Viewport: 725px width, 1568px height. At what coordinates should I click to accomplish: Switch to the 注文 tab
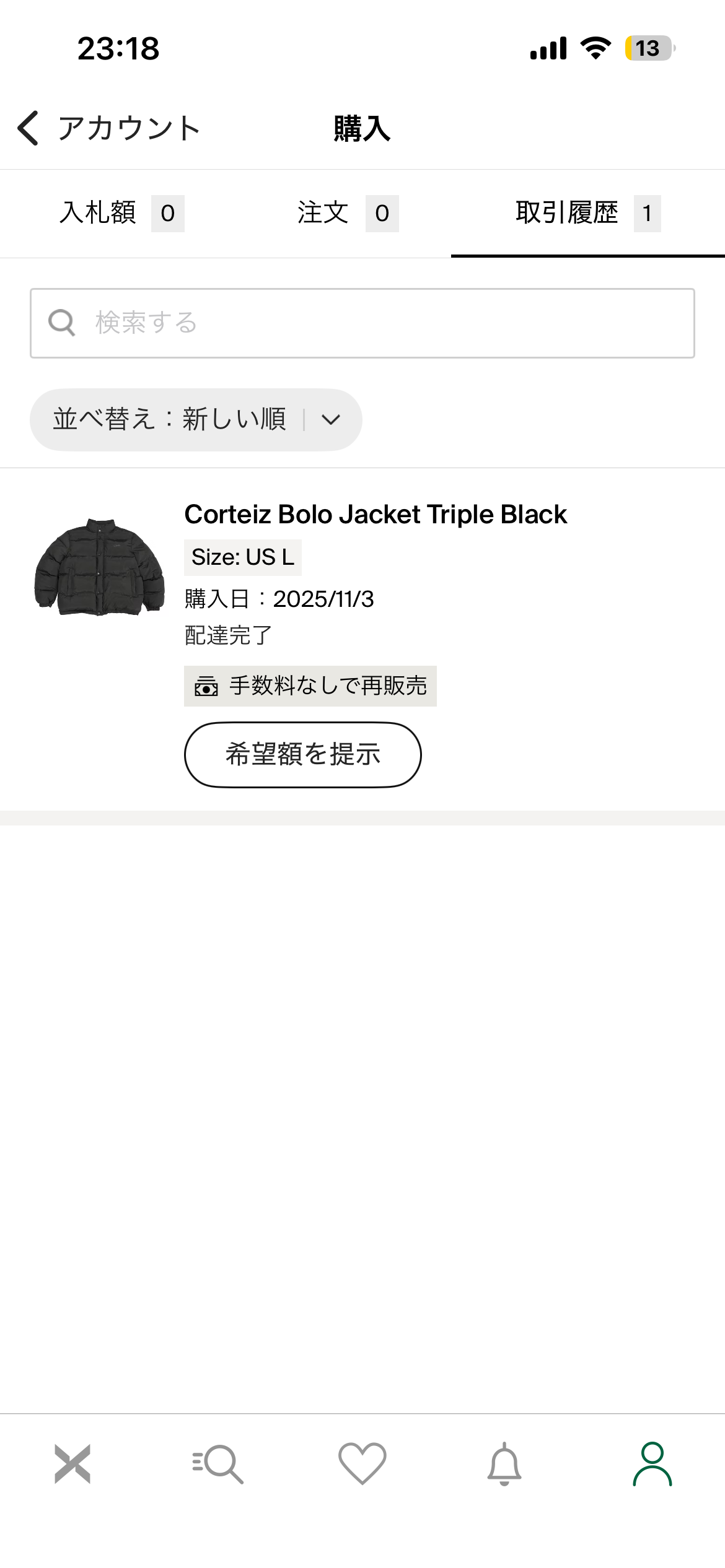[347, 213]
